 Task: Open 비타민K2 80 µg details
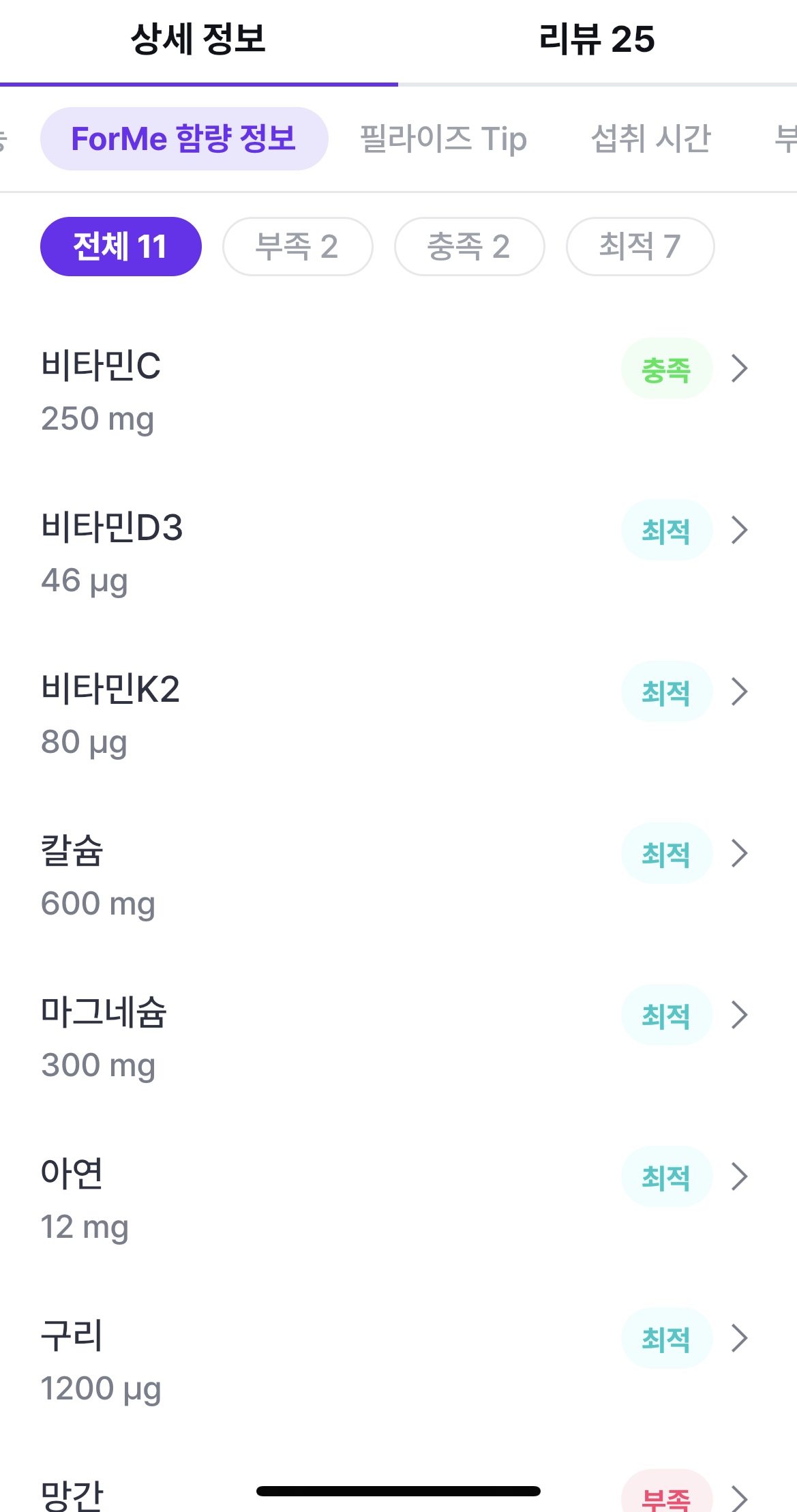pyautogui.click(x=395, y=714)
